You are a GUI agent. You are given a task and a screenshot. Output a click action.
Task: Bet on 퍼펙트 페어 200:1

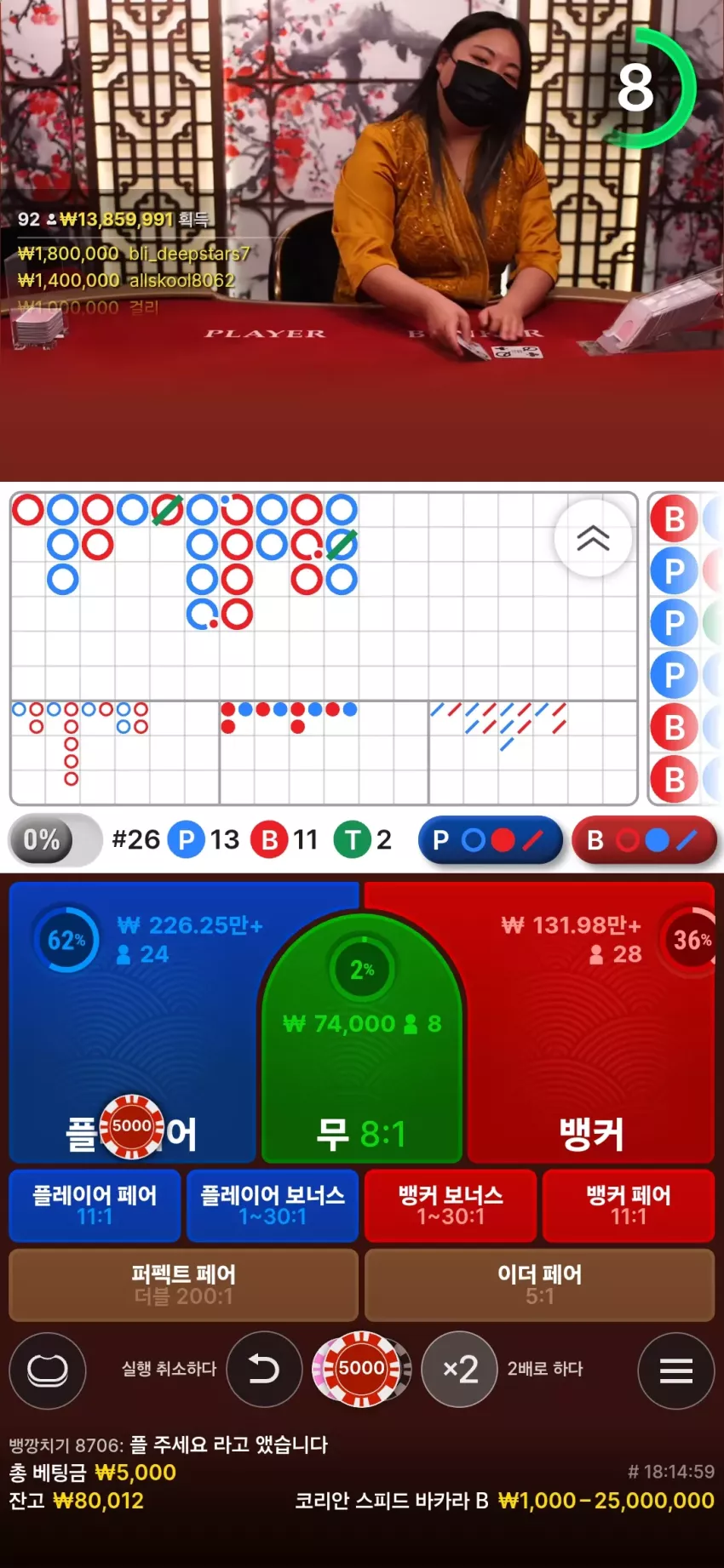(x=183, y=1285)
